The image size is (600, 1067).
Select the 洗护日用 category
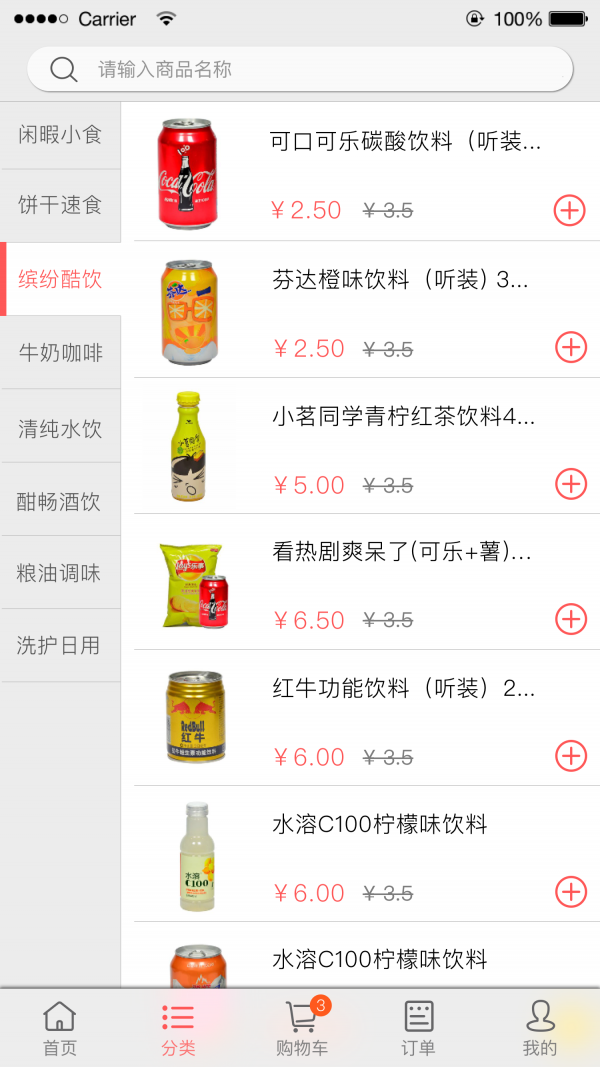(60, 646)
